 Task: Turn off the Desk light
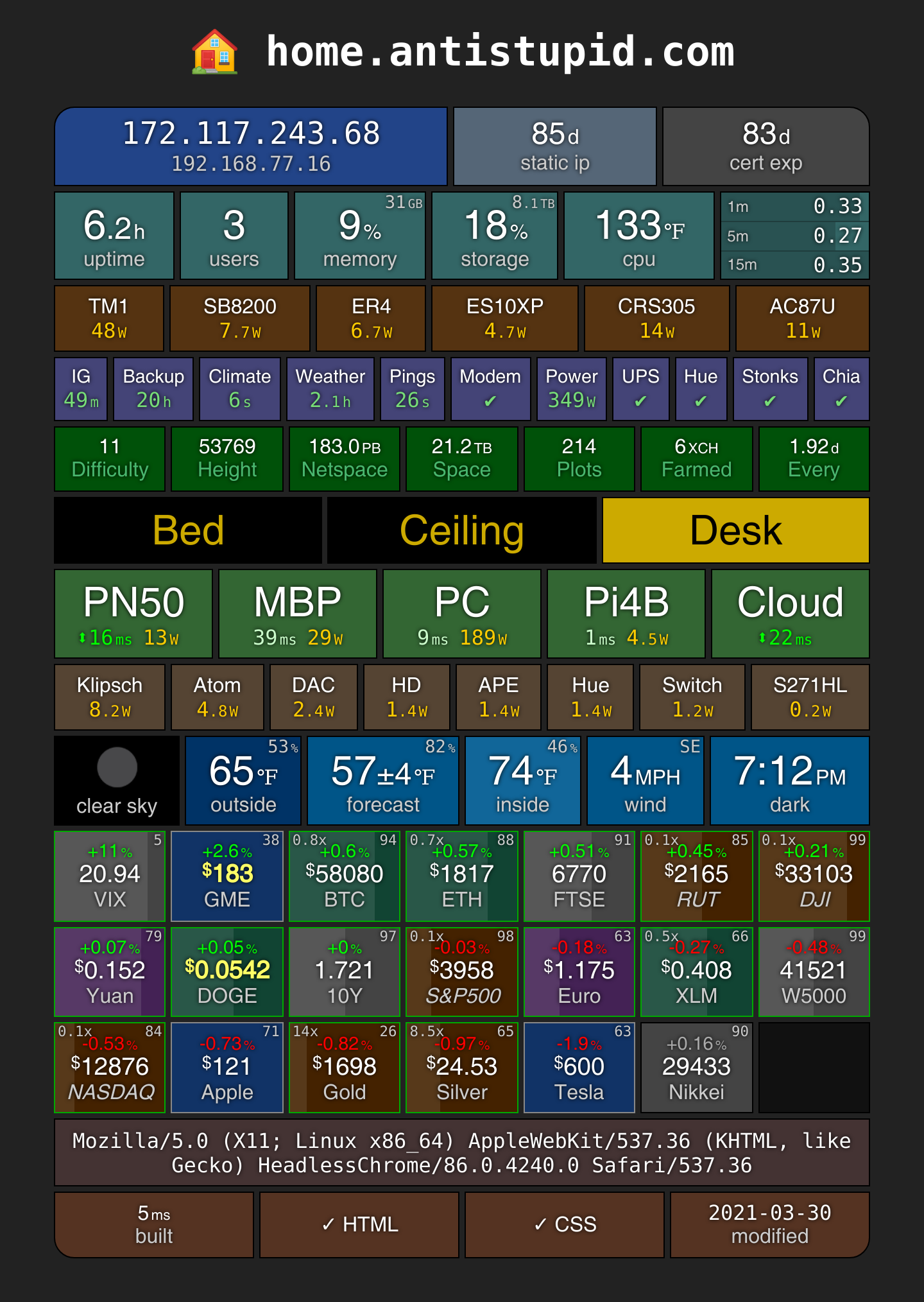[736, 530]
